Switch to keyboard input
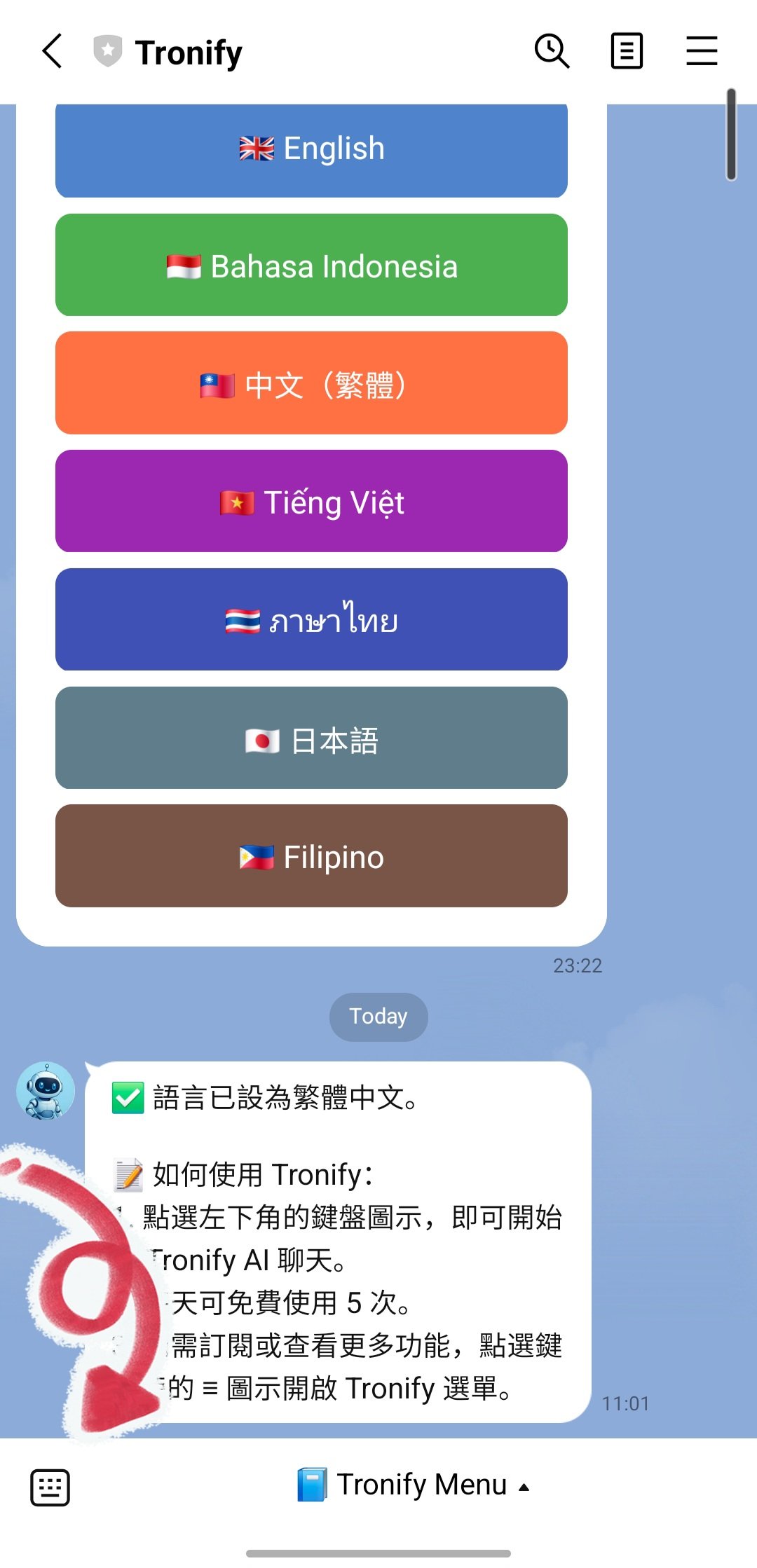 coord(50,1487)
